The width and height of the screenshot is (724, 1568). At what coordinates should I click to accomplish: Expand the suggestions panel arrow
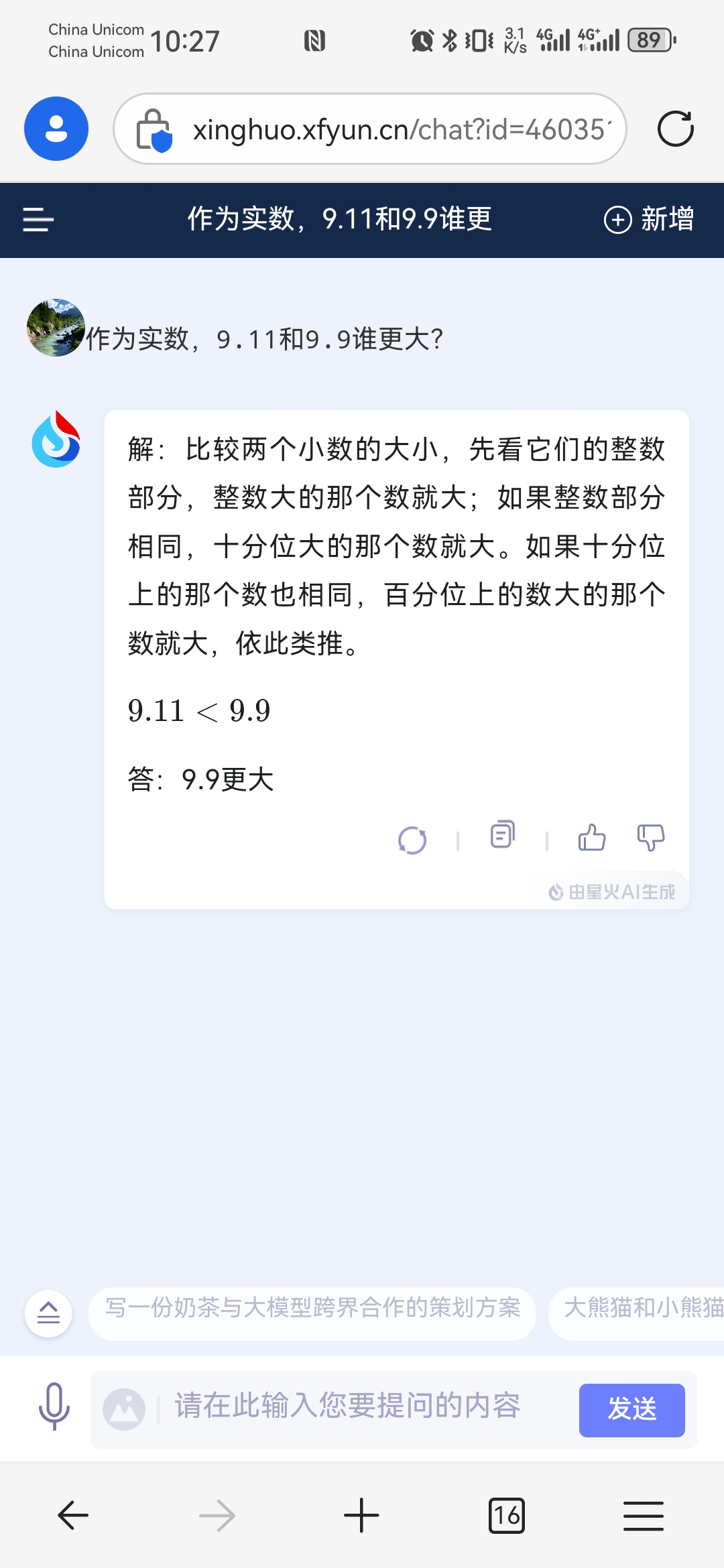(x=48, y=1313)
